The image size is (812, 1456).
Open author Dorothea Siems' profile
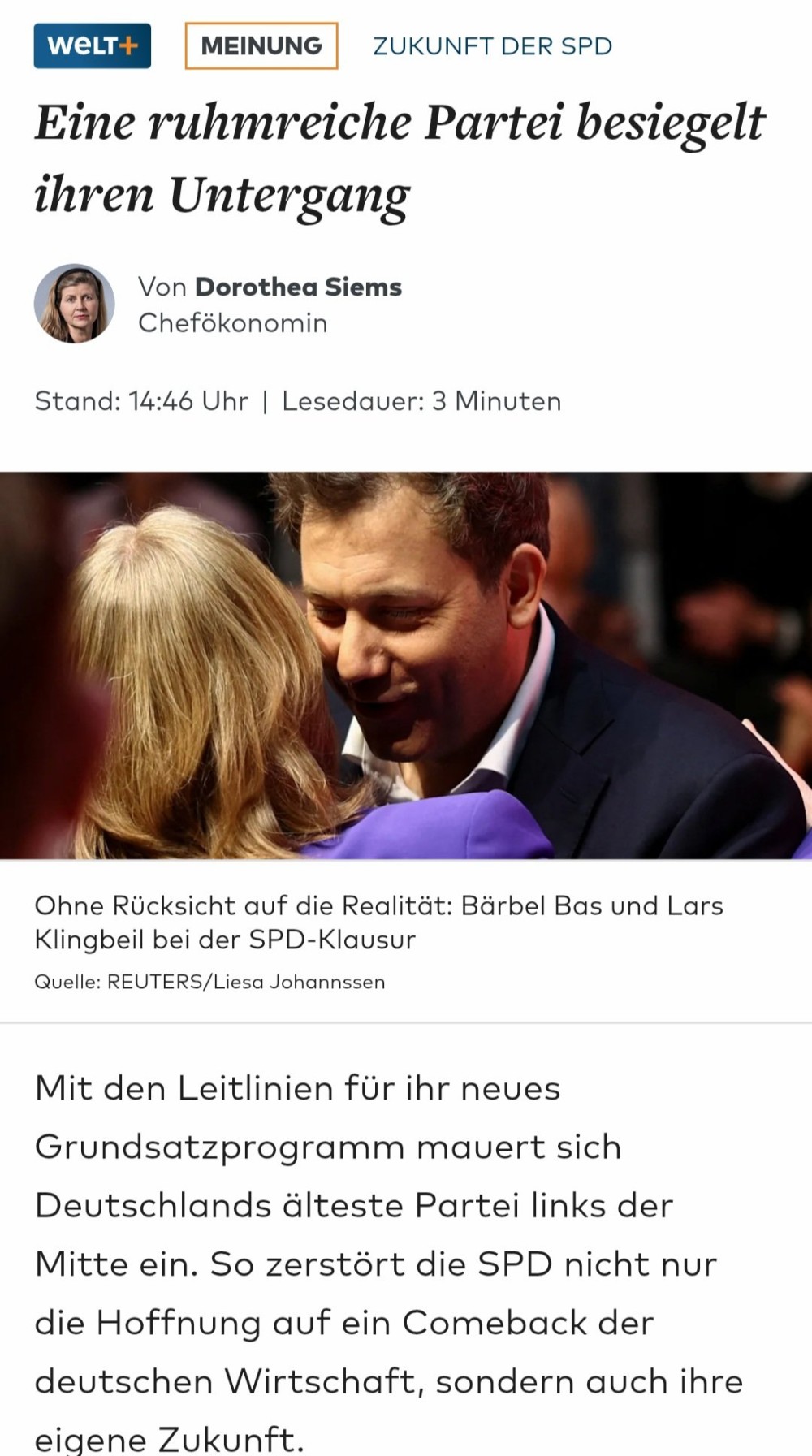[298, 287]
